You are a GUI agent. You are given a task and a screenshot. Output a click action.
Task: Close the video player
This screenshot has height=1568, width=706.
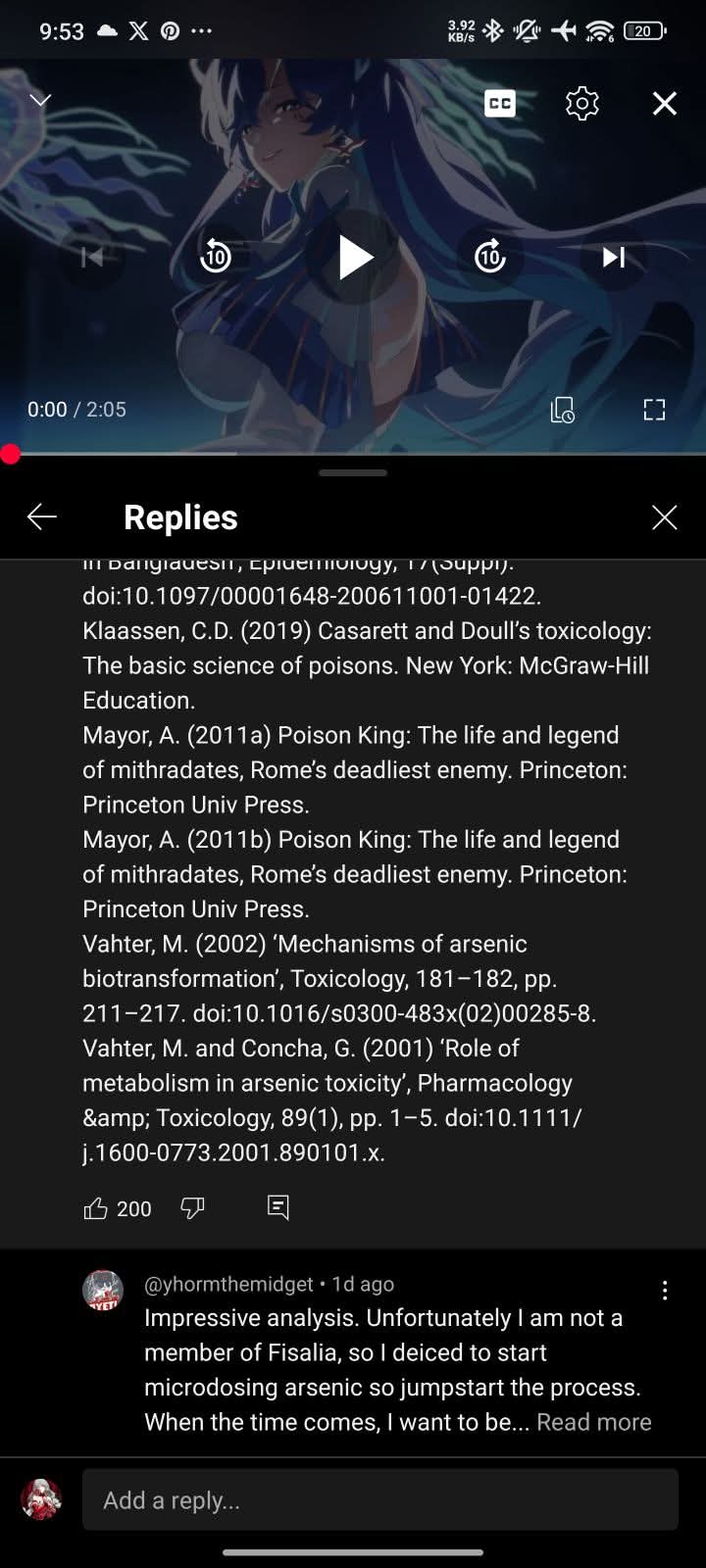(x=665, y=103)
